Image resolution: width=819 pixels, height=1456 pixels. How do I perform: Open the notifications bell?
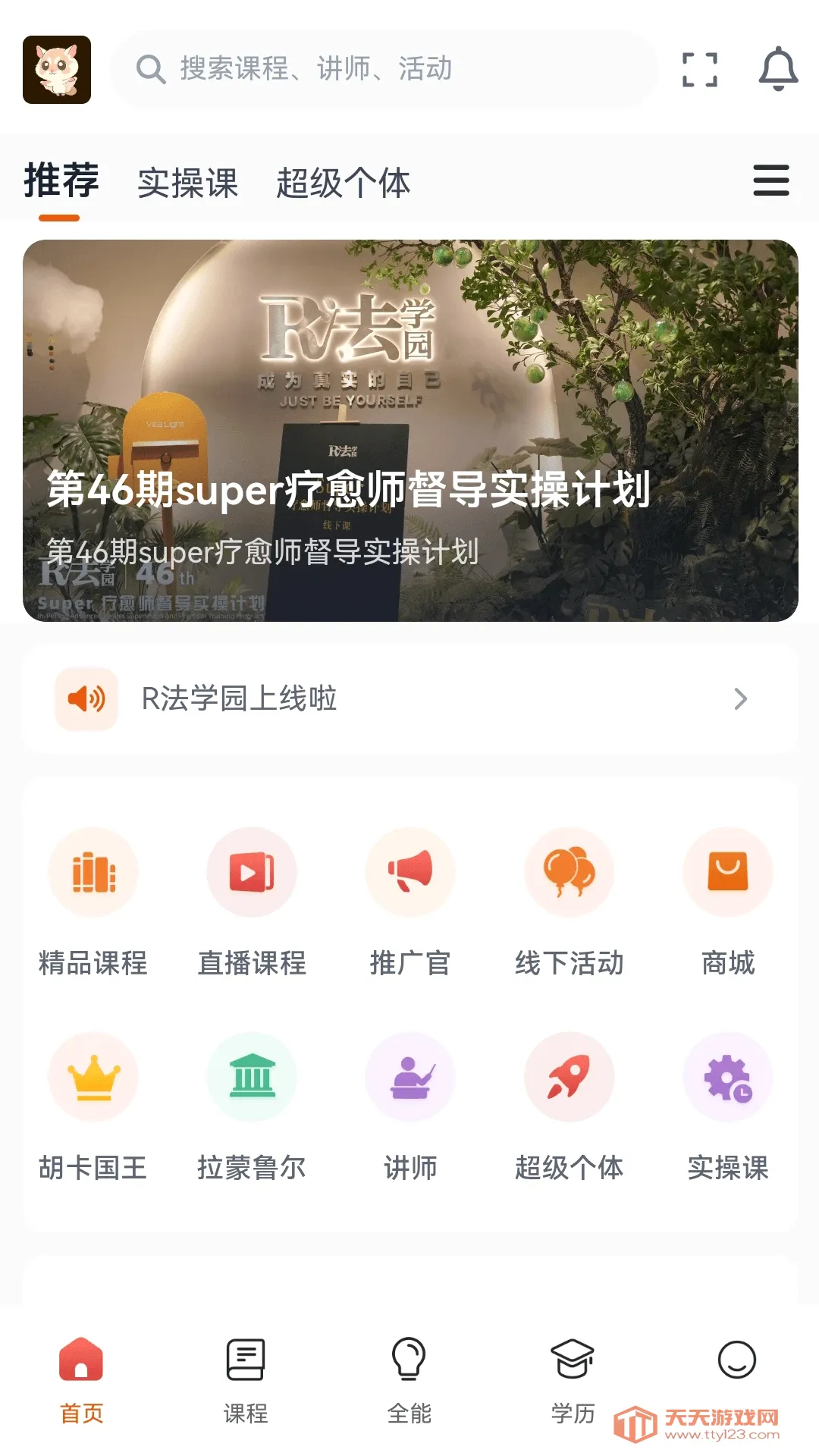(x=779, y=69)
